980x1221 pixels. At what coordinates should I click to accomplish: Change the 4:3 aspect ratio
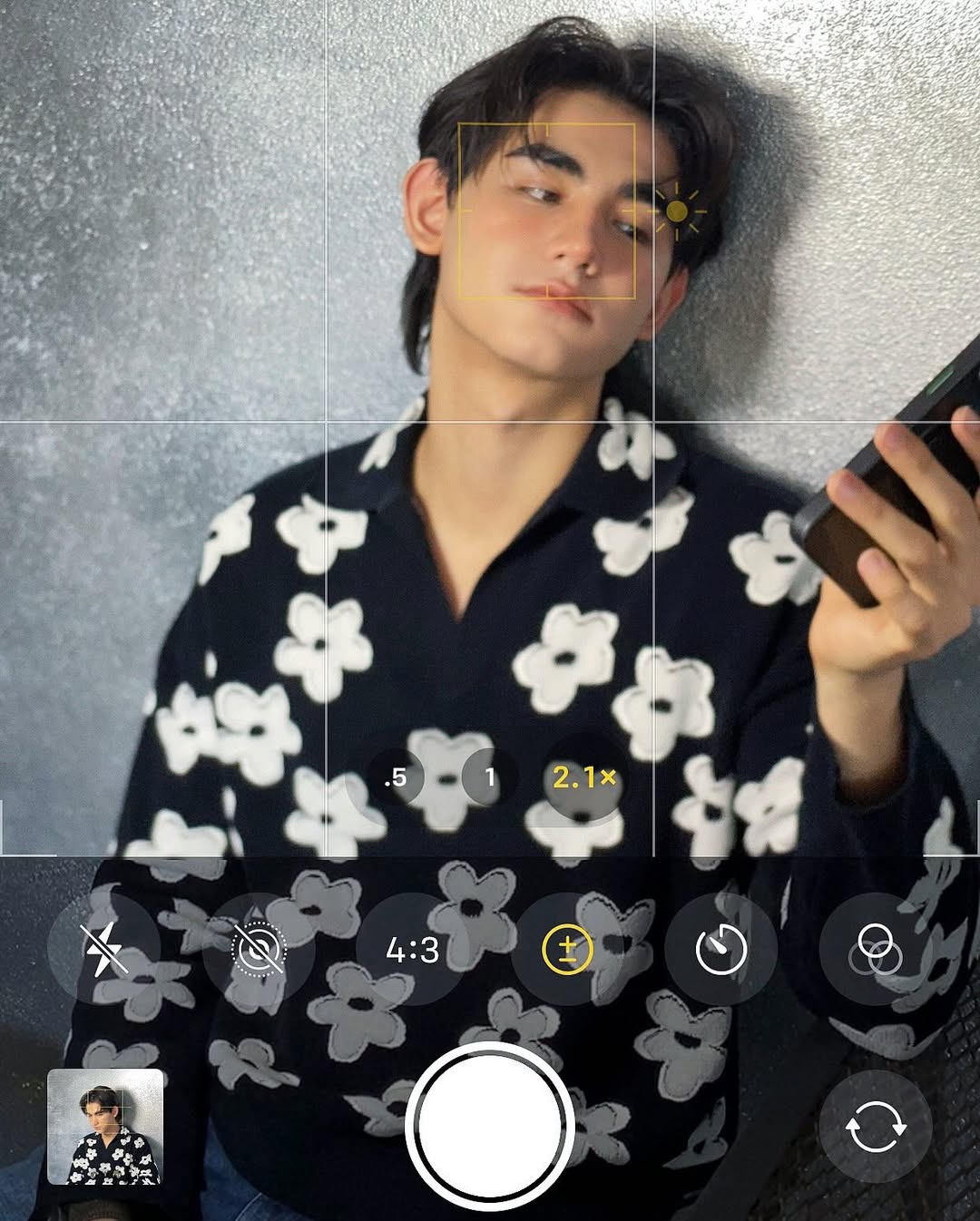pyautogui.click(x=412, y=950)
